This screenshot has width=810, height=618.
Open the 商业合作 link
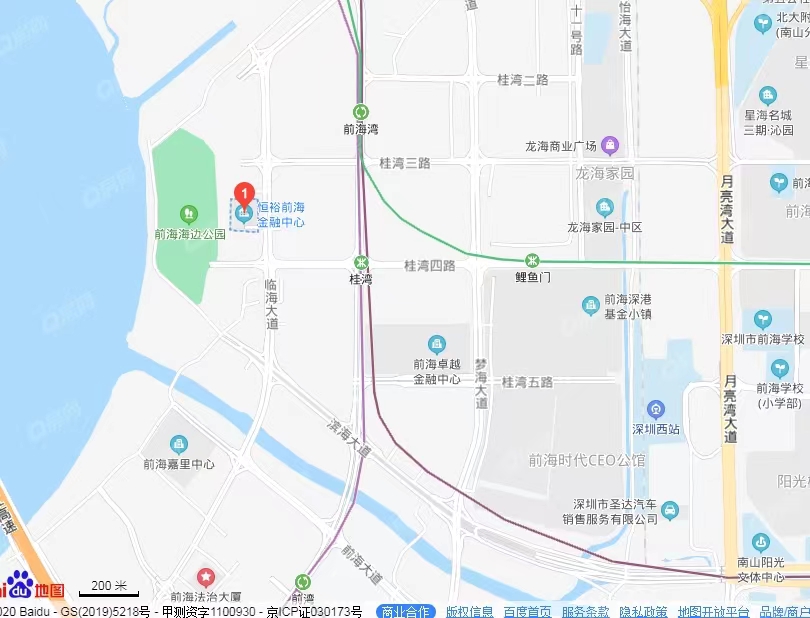tap(405, 611)
